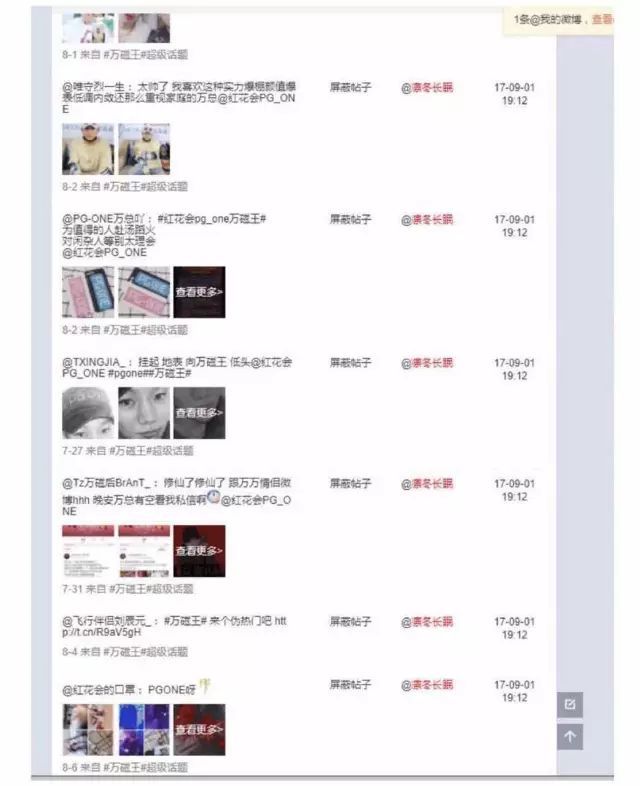Open 查看更多 on the TXINGJIA_ post images
This screenshot has width=640, height=786.
pos(199,412)
